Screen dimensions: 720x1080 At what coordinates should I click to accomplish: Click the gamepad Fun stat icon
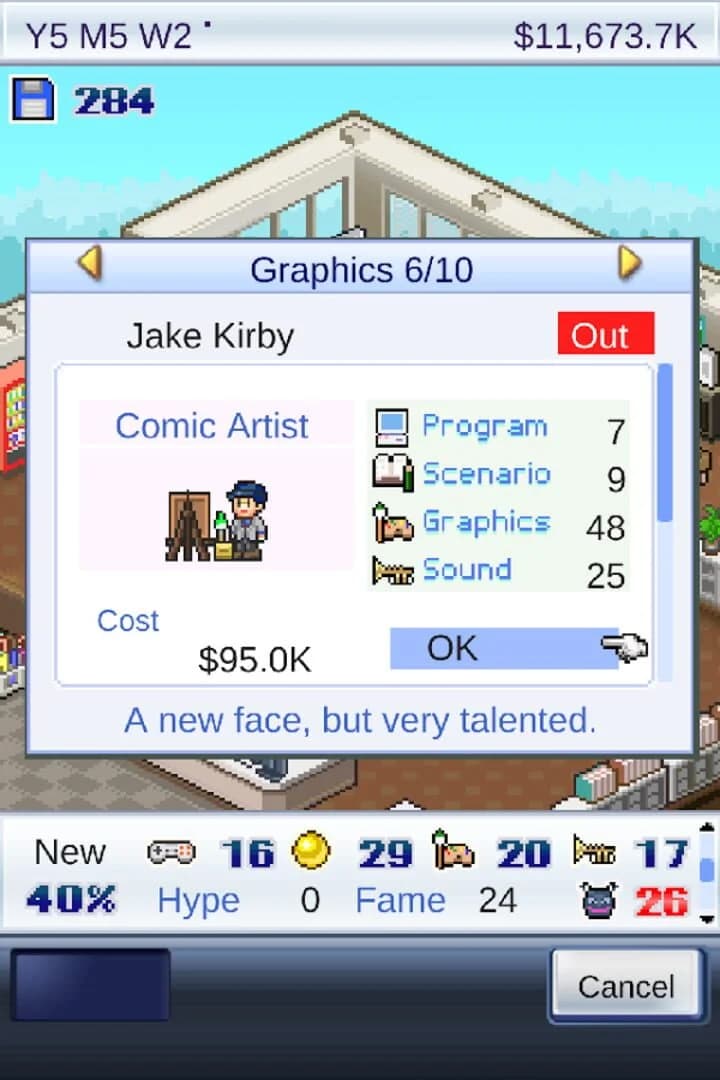pyautogui.click(x=172, y=853)
